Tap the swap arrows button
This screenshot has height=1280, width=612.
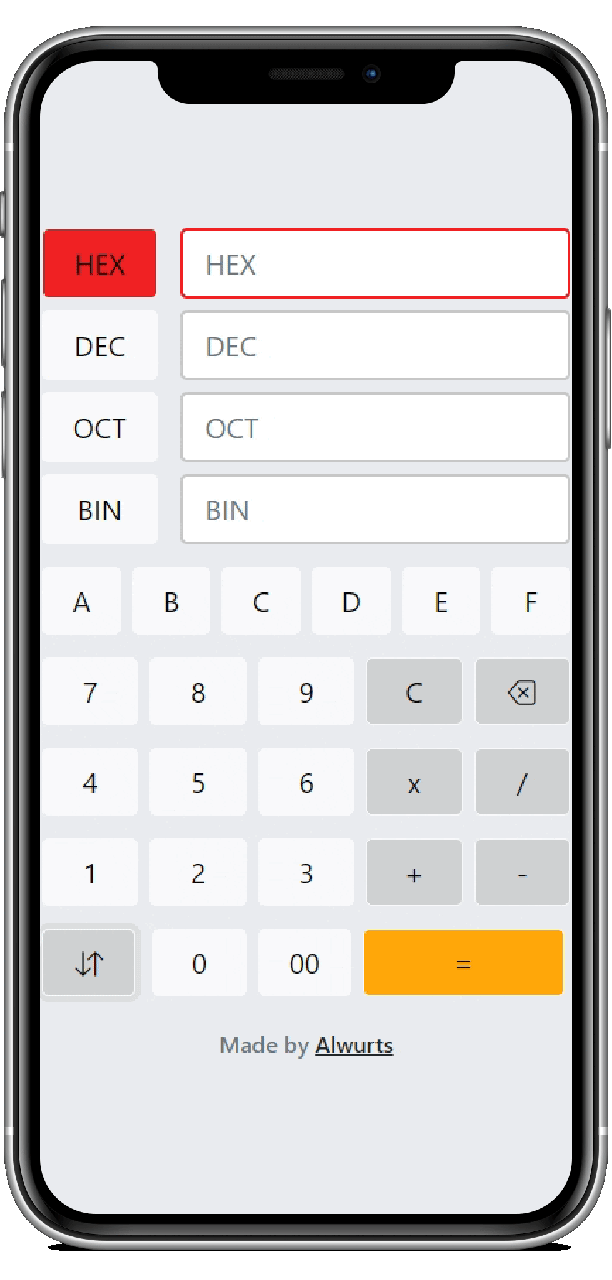tap(89, 963)
